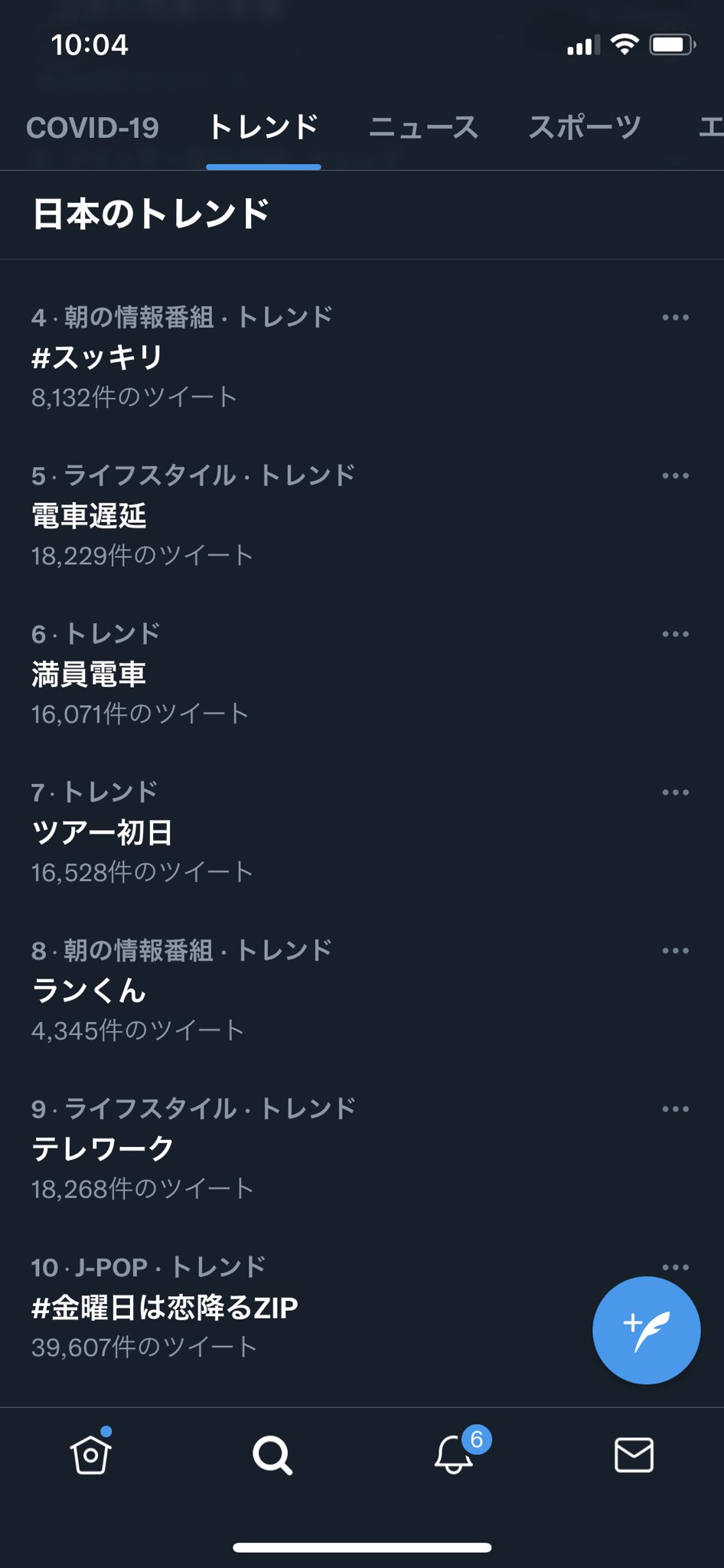Open the search tab
Image resolution: width=724 pixels, height=1568 pixels.
coord(272,1455)
